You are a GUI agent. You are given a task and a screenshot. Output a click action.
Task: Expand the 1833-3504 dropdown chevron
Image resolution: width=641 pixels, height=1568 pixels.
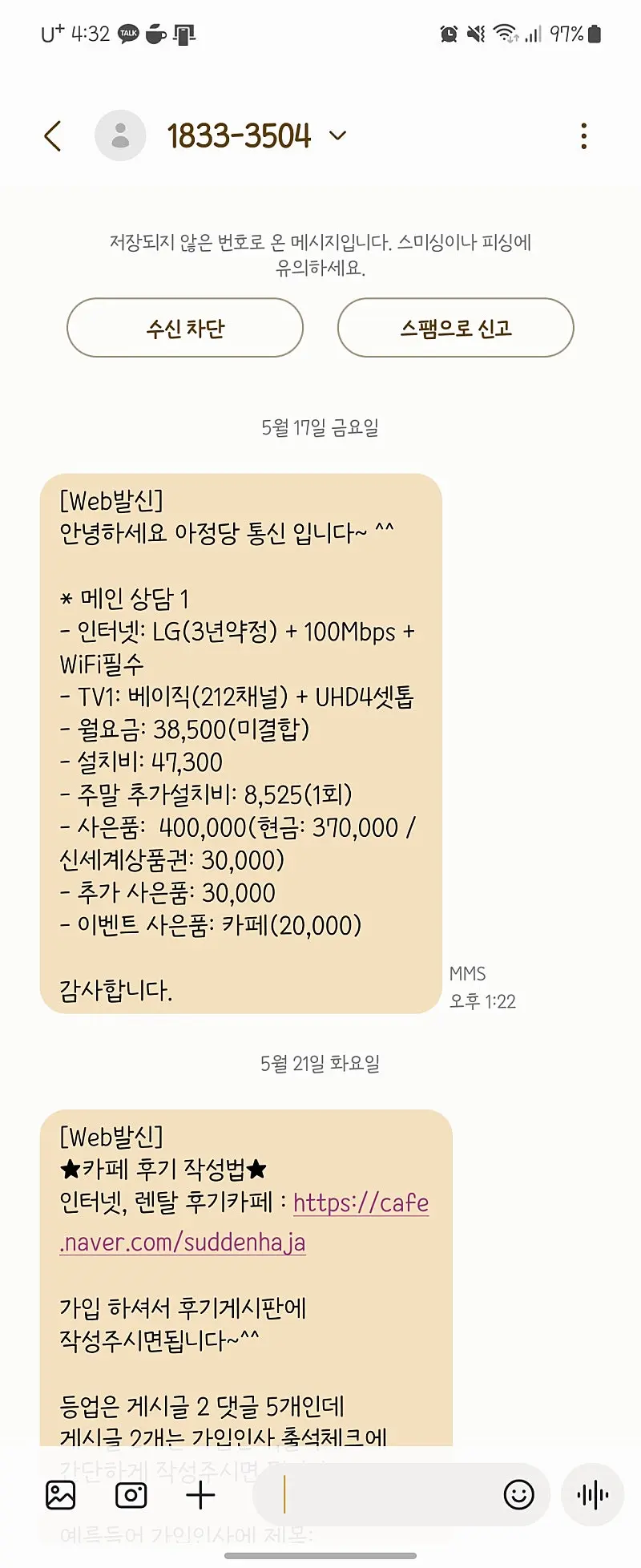coord(338,135)
